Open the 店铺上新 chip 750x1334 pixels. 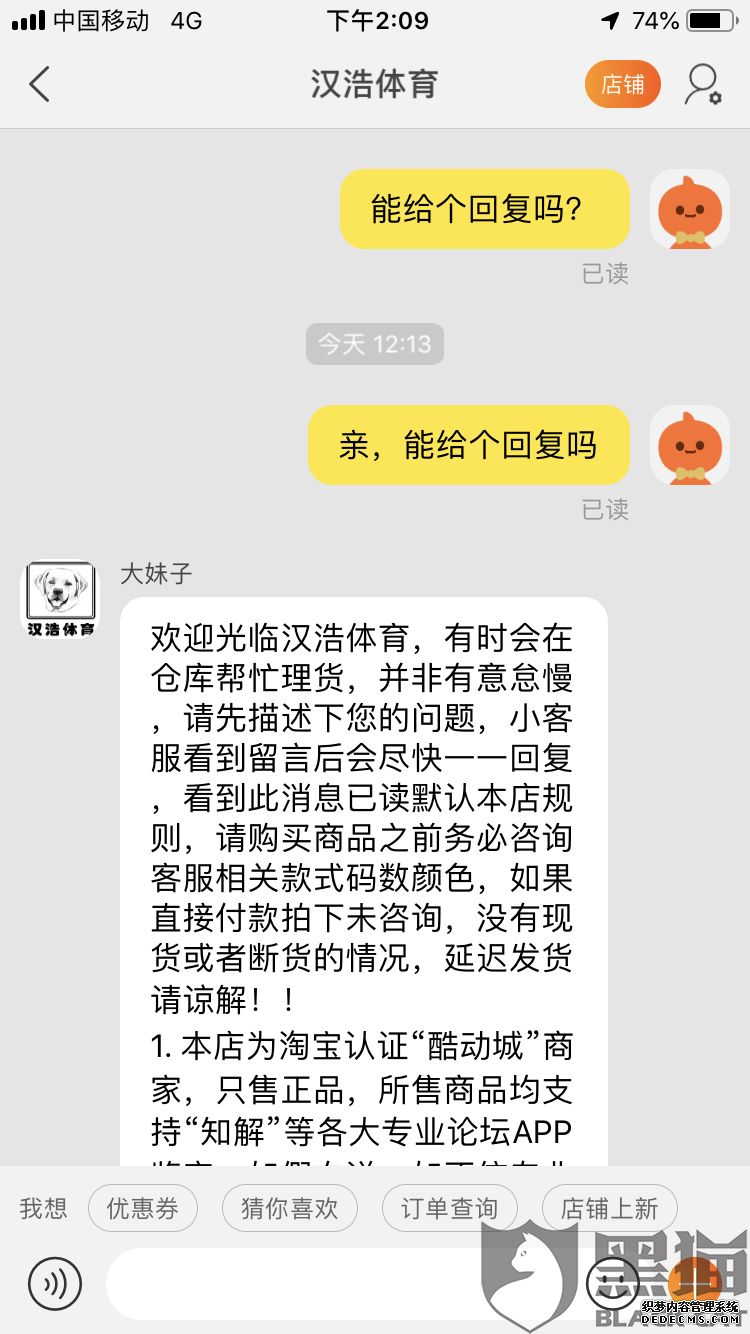coord(609,1209)
